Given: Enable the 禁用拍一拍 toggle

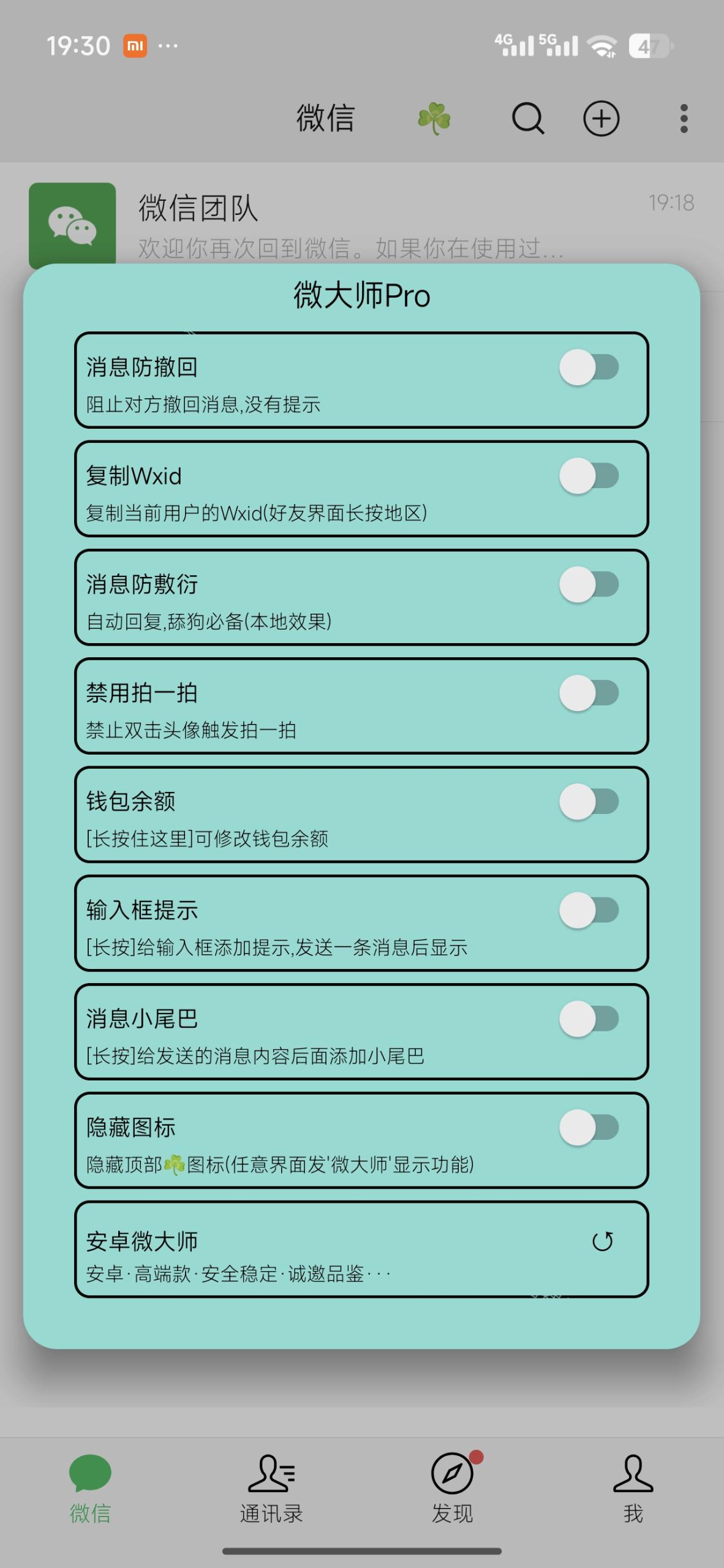Looking at the screenshot, I should (589, 693).
